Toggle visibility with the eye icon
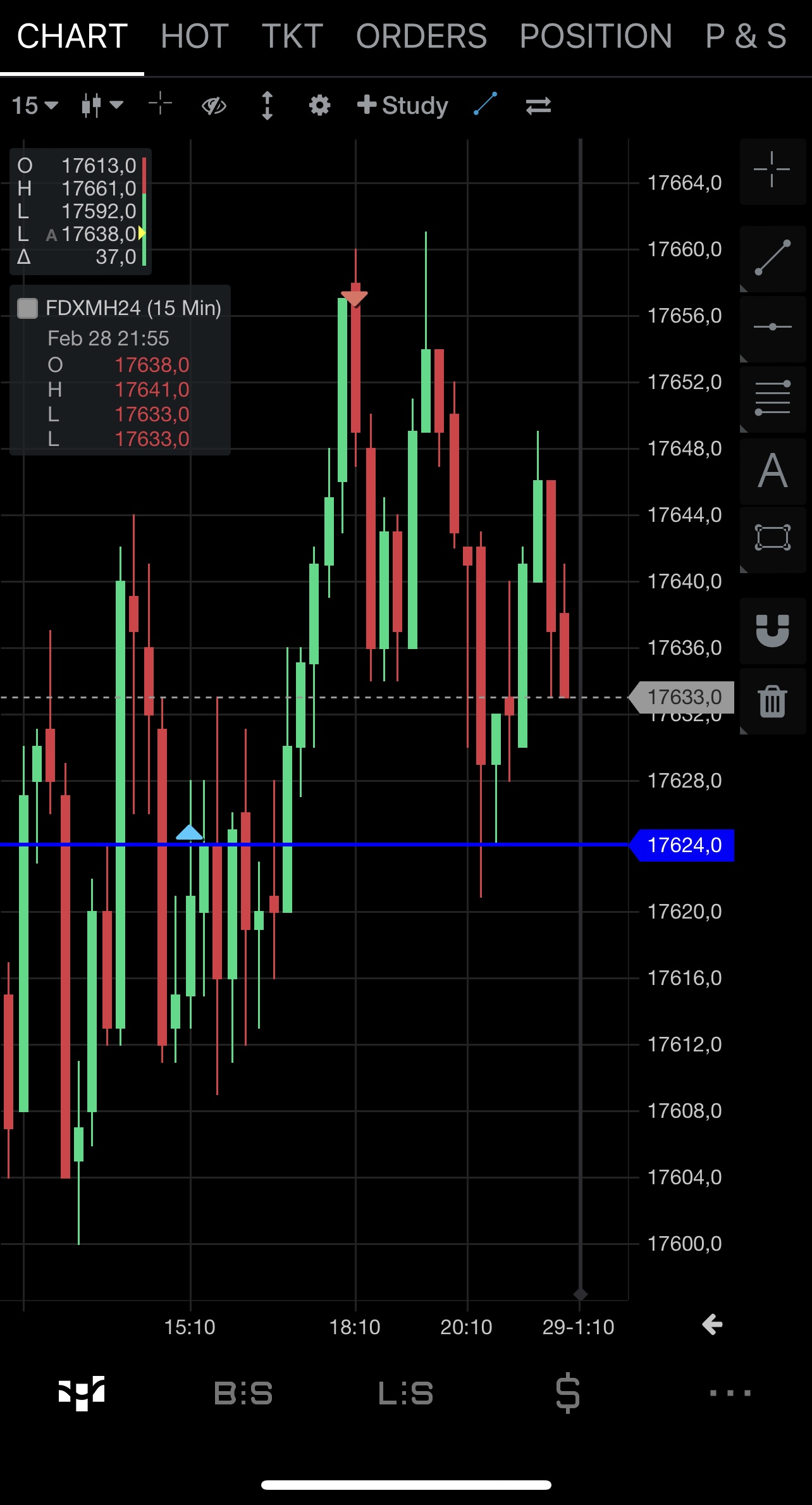The image size is (812, 1505). (x=214, y=106)
